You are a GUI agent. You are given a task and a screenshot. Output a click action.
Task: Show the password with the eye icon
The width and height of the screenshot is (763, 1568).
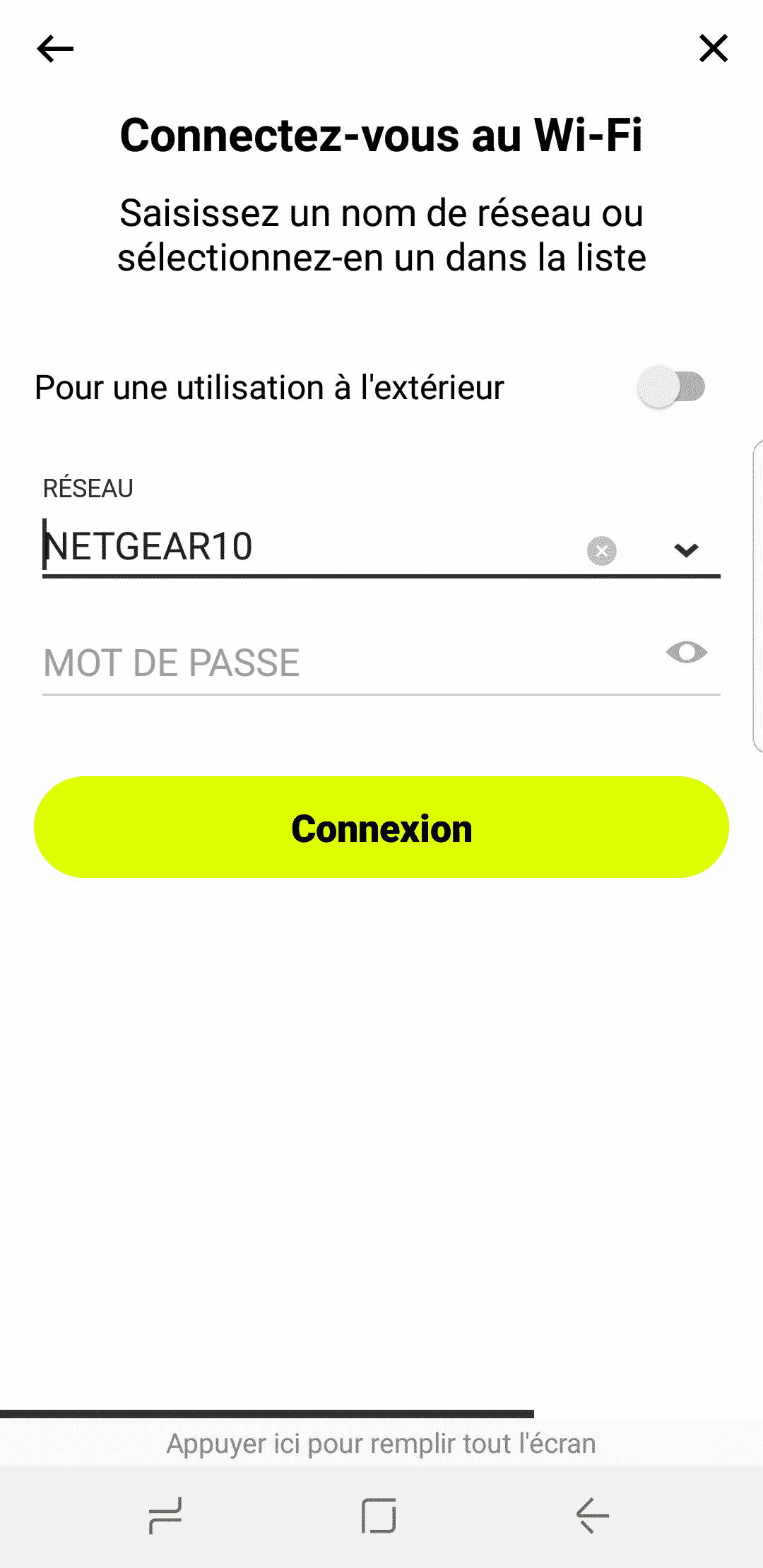tap(687, 653)
